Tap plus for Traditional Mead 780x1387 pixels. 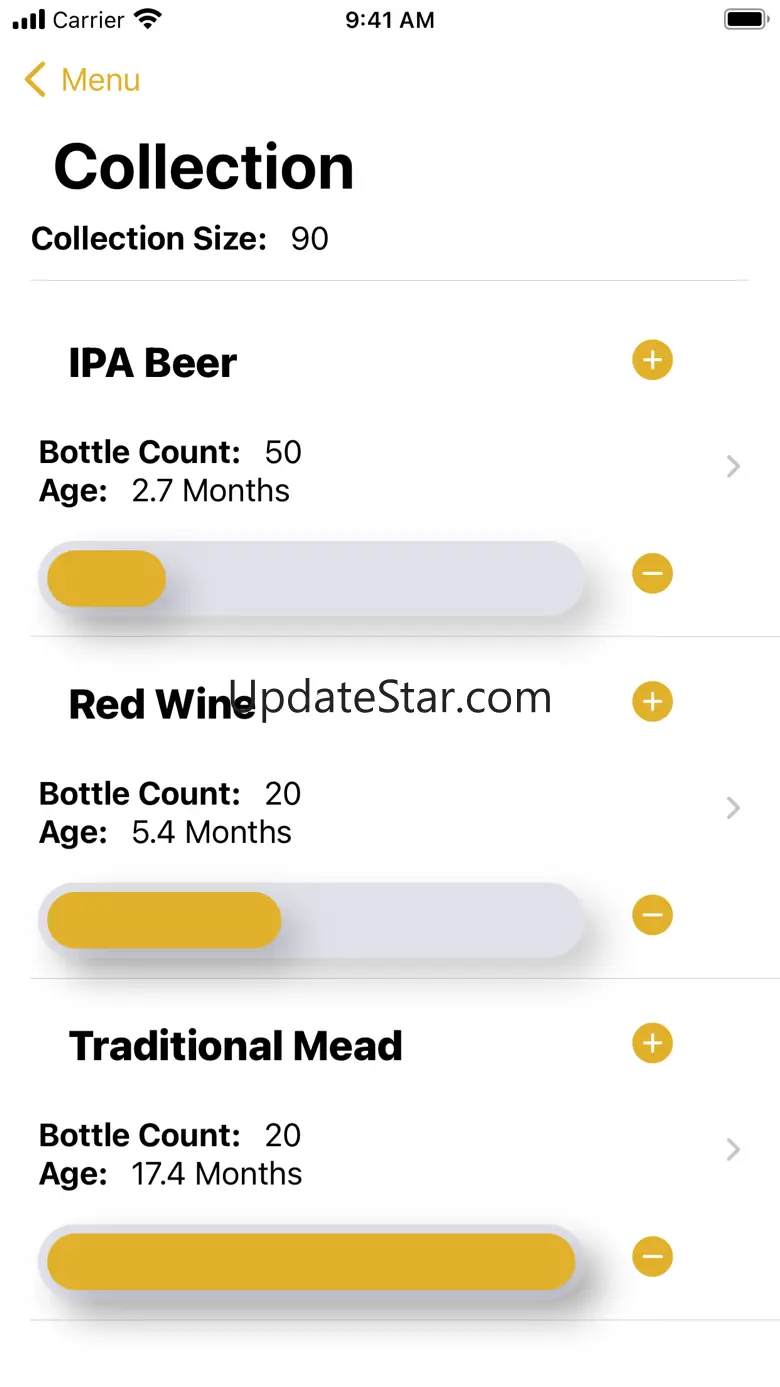[x=652, y=1043]
